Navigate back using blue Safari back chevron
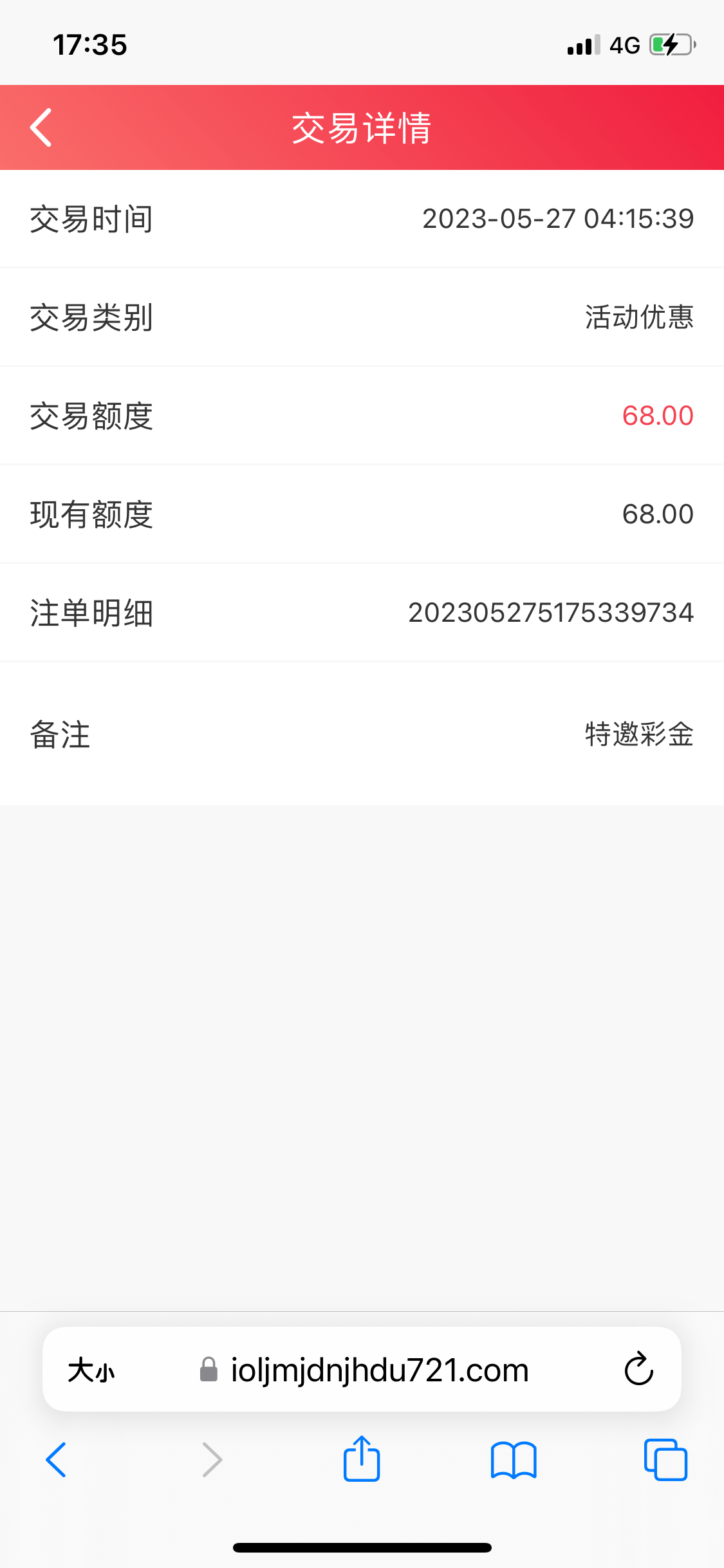The width and height of the screenshot is (724, 1568). [x=57, y=1461]
